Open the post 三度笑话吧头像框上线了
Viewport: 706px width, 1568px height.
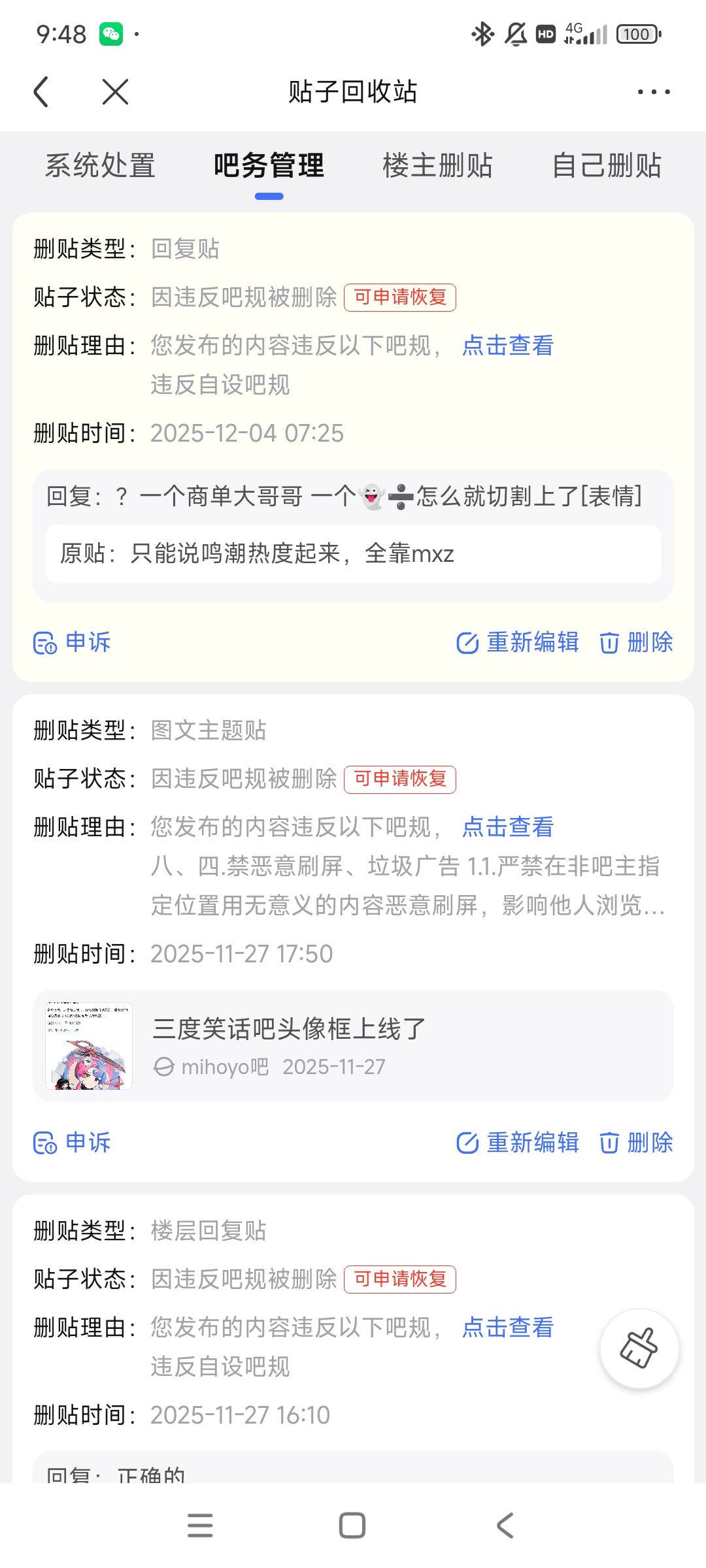click(x=353, y=1046)
